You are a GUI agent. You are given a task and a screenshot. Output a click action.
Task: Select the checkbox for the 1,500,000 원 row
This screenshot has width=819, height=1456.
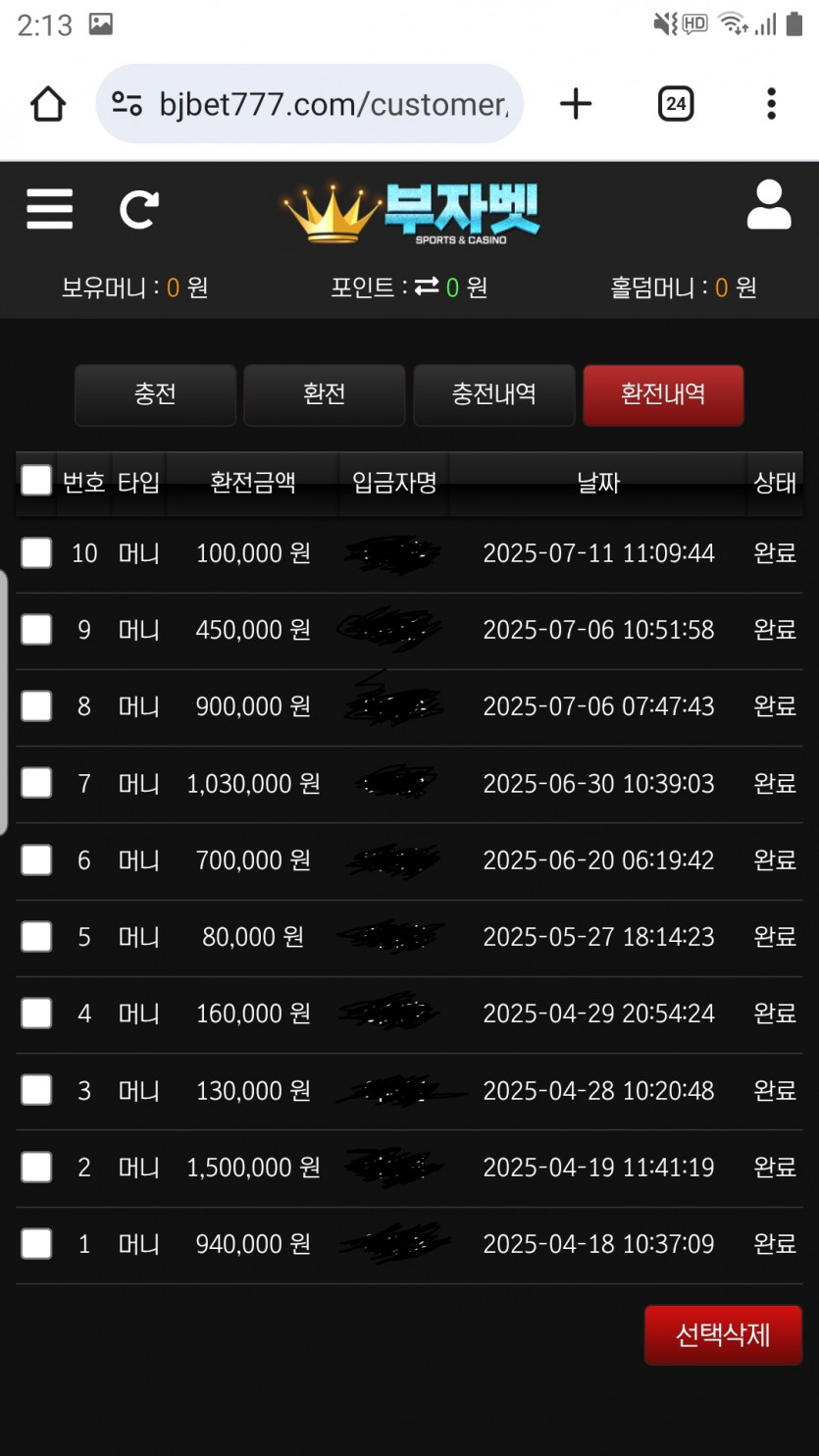pos(36,1167)
